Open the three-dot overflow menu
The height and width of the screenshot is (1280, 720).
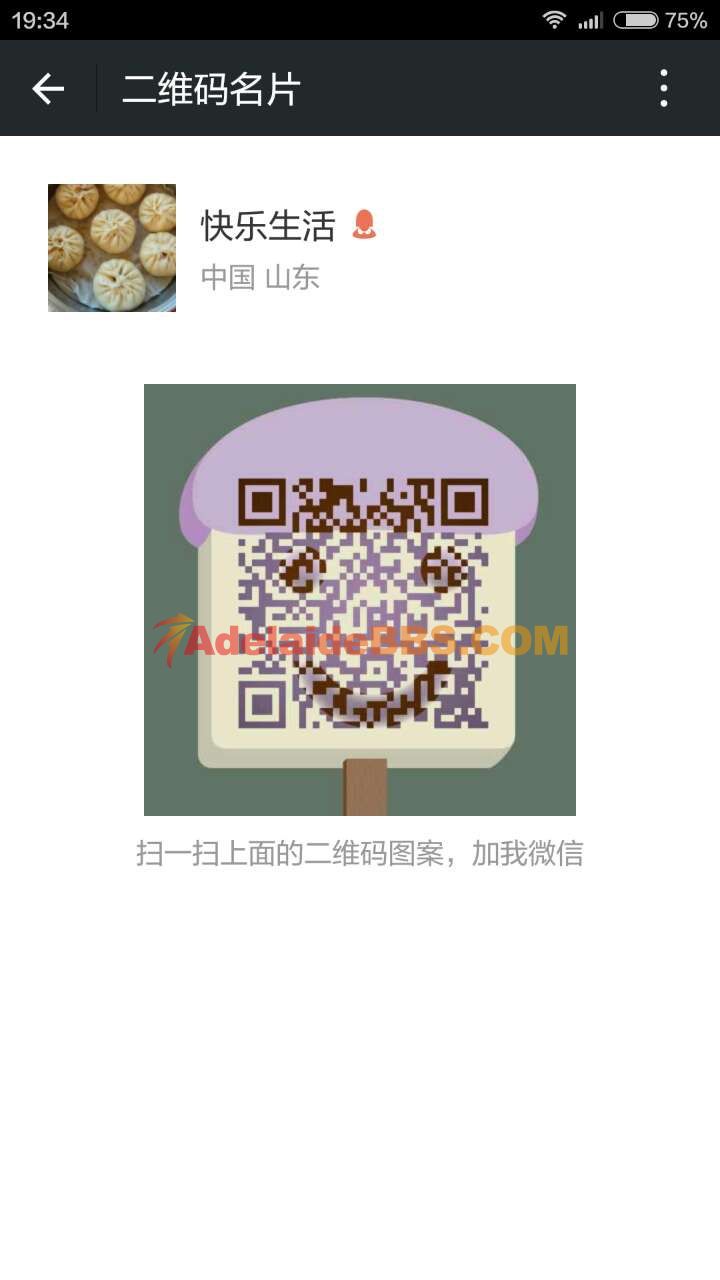[x=664, y=89]
